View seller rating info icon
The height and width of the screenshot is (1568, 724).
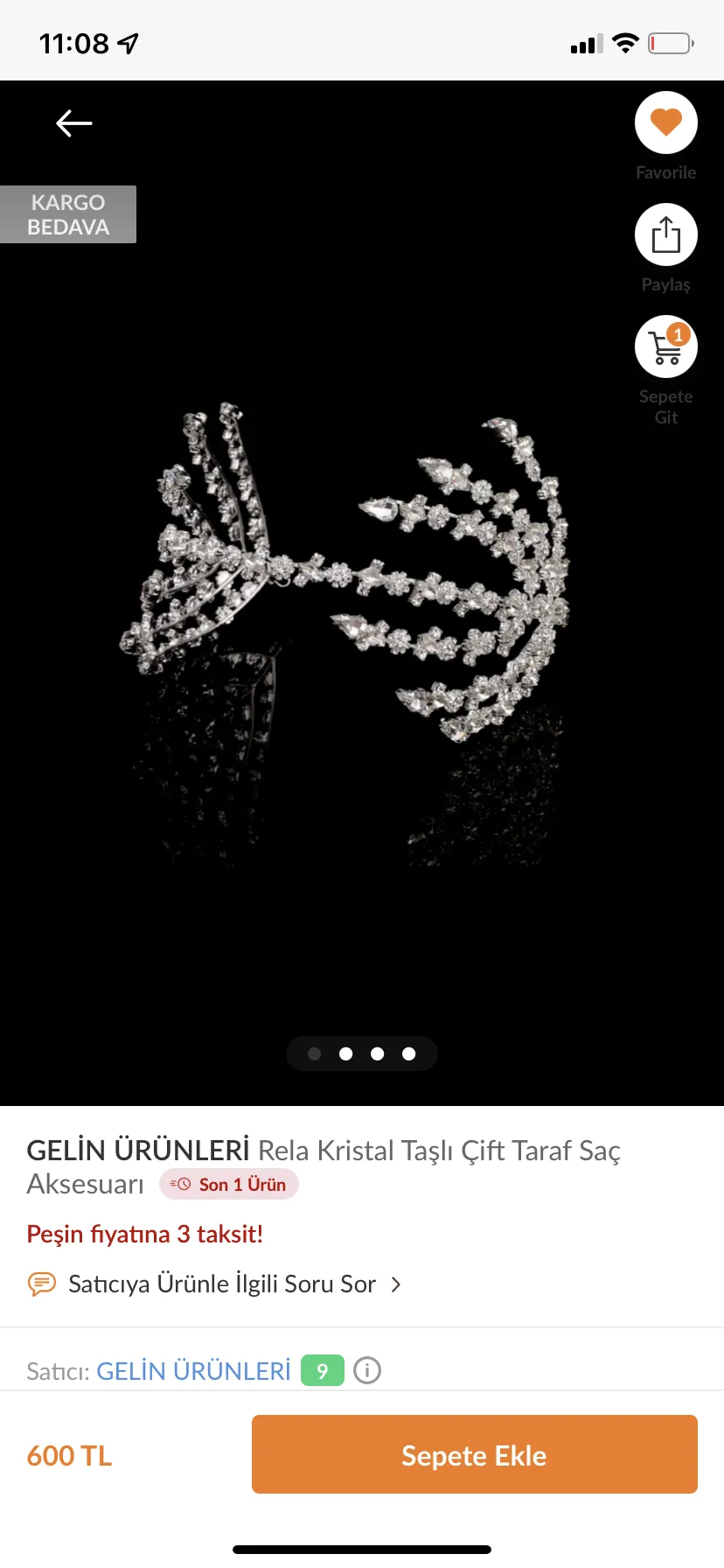click(x=367, y=1370)
